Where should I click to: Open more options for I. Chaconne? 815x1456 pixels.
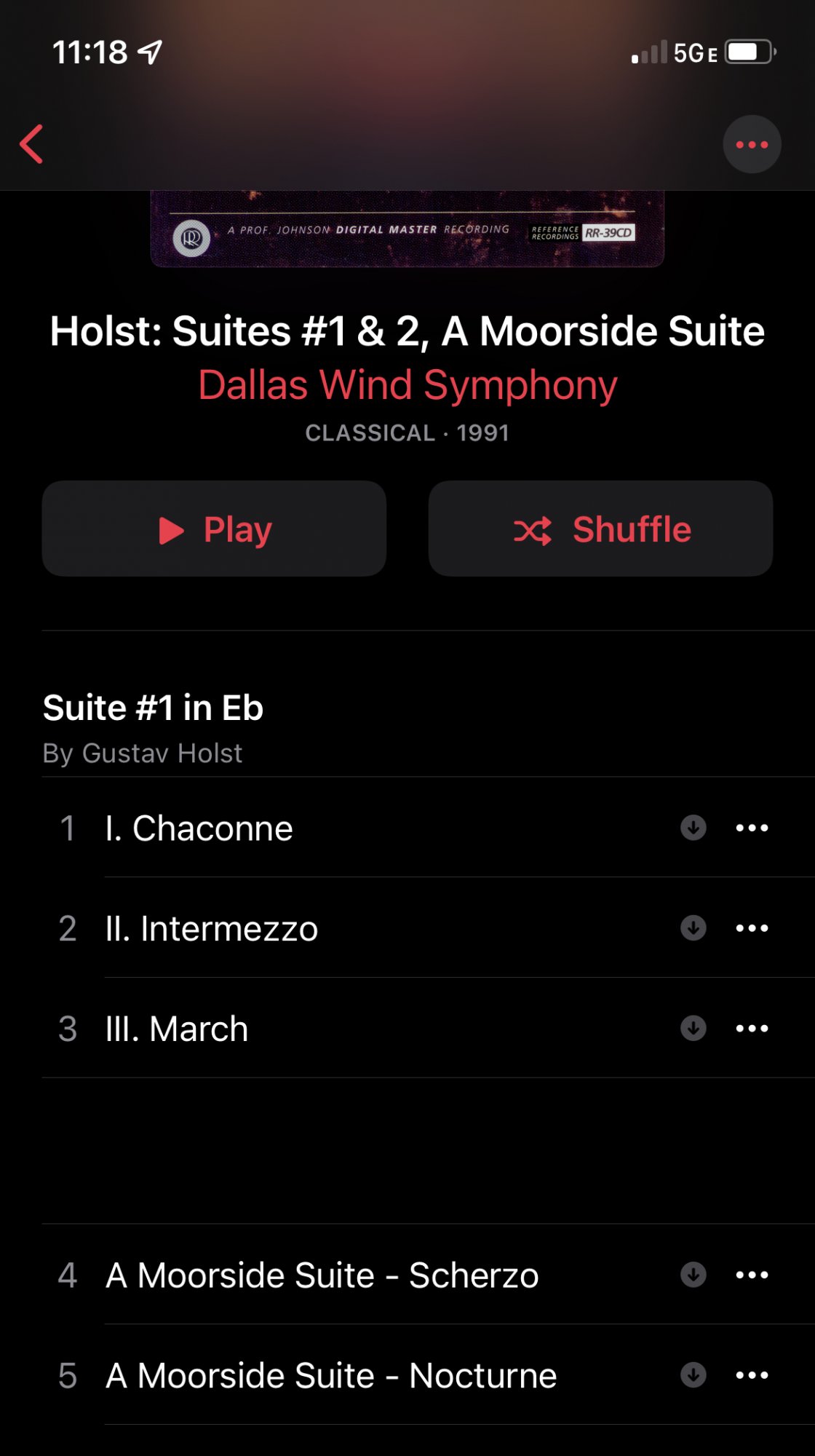pos(752,828)
